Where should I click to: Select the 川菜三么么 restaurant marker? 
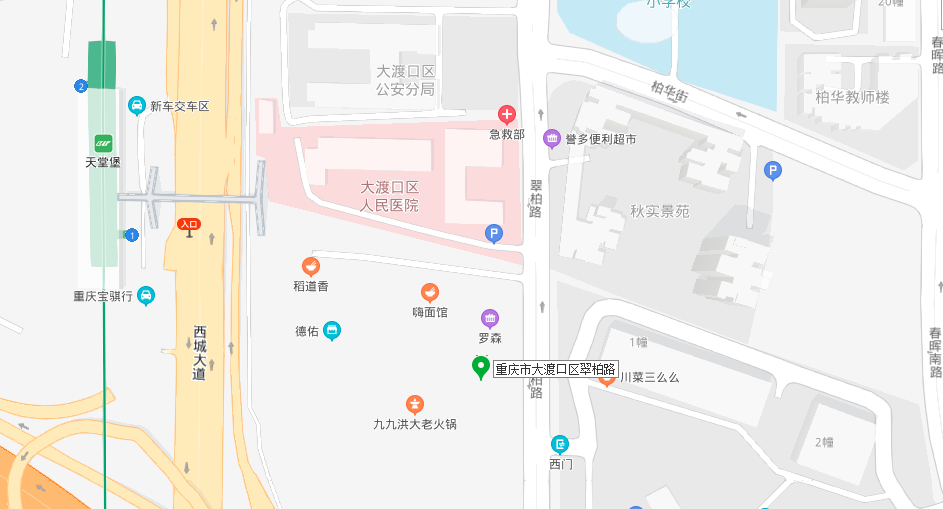[607, 379]
